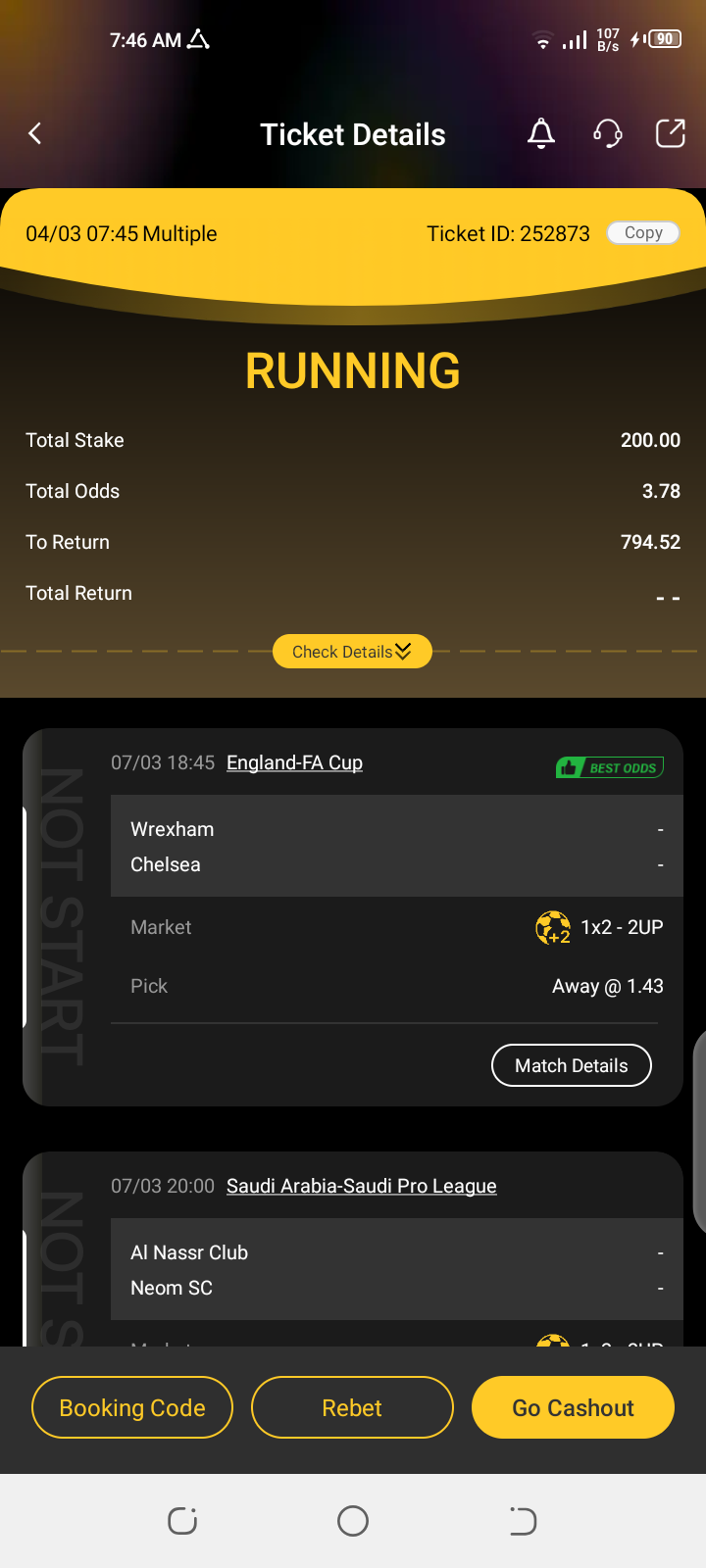
Task: Copy the Ticket ID
Action: coord(643,233)
